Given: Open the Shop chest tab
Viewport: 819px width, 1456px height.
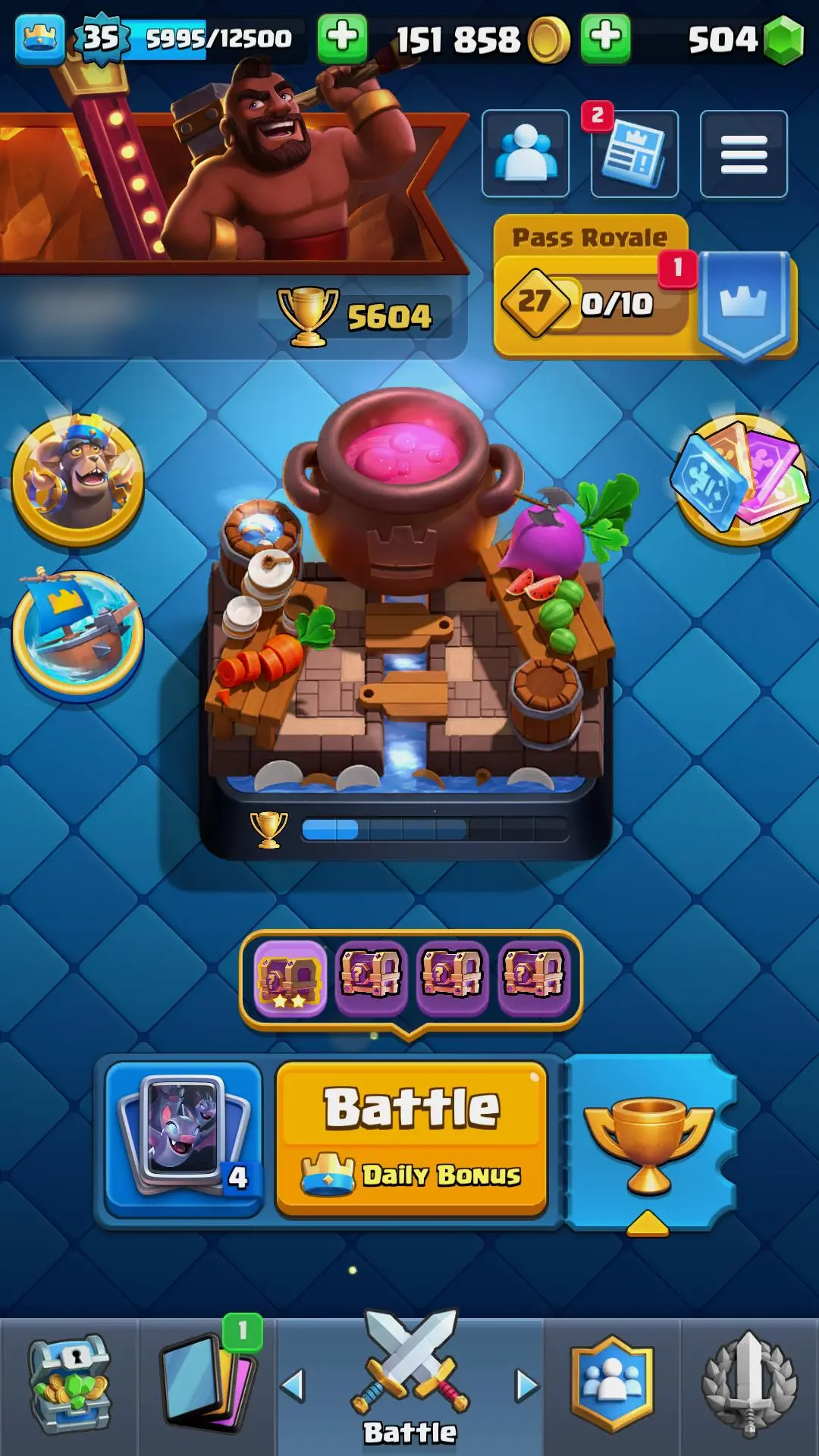Looking at the screenshot, I should pyautogui.click(x=69, y=1386).
